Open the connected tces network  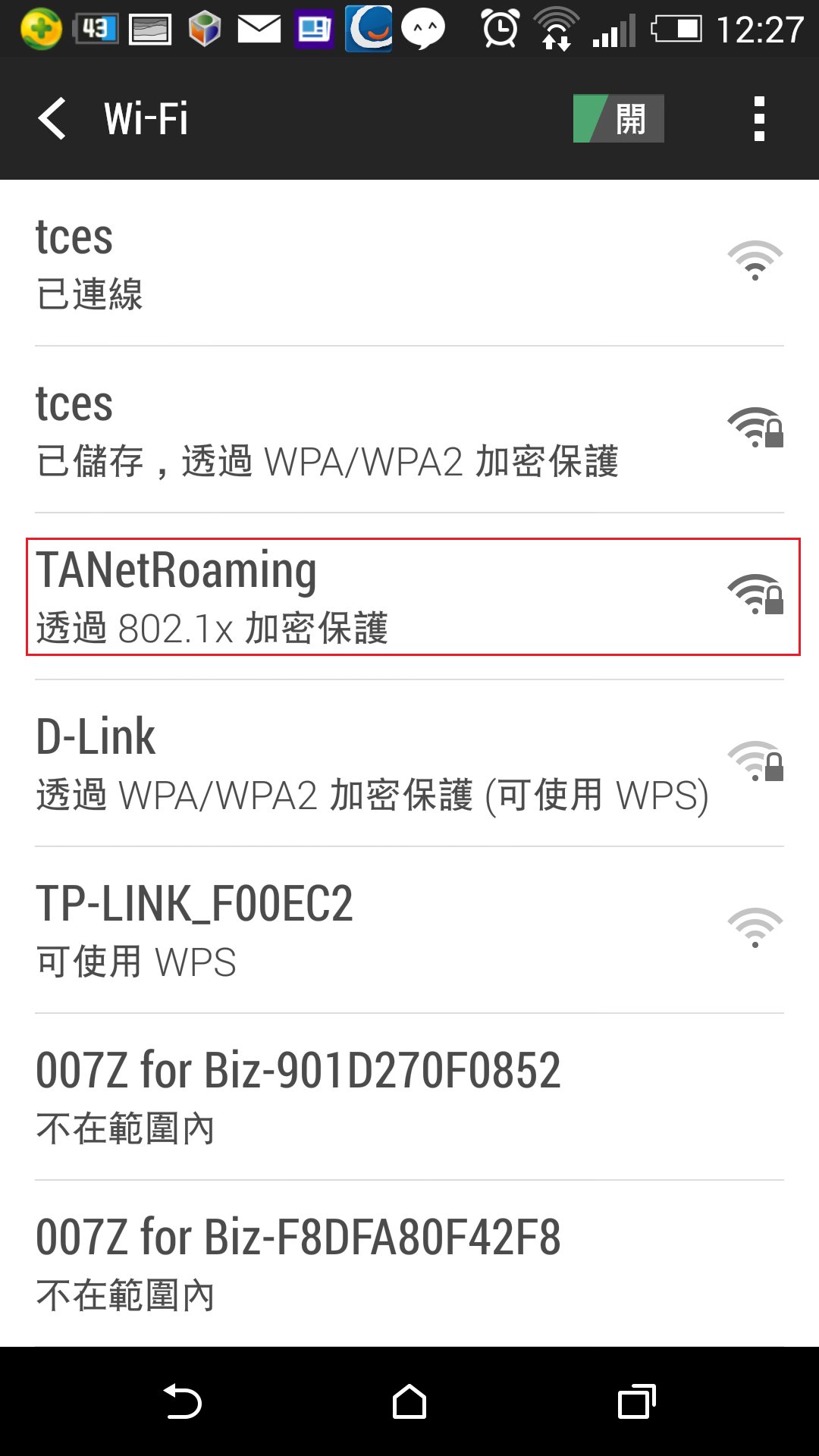pos(409,263)
